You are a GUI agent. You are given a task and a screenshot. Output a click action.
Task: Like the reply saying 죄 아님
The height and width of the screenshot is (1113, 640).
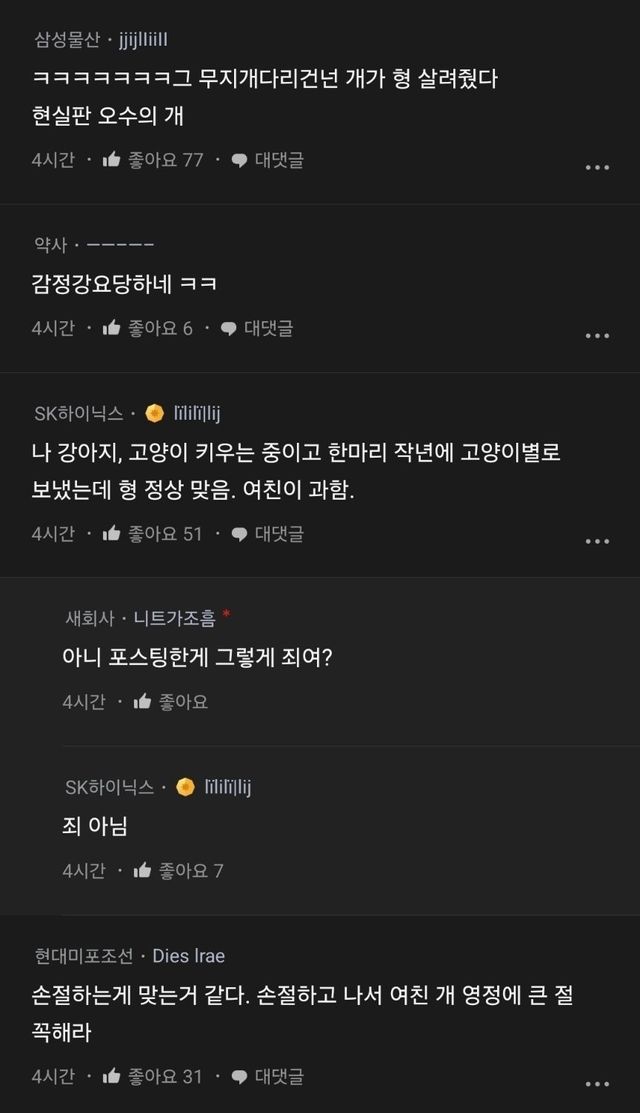pos(178,870)
